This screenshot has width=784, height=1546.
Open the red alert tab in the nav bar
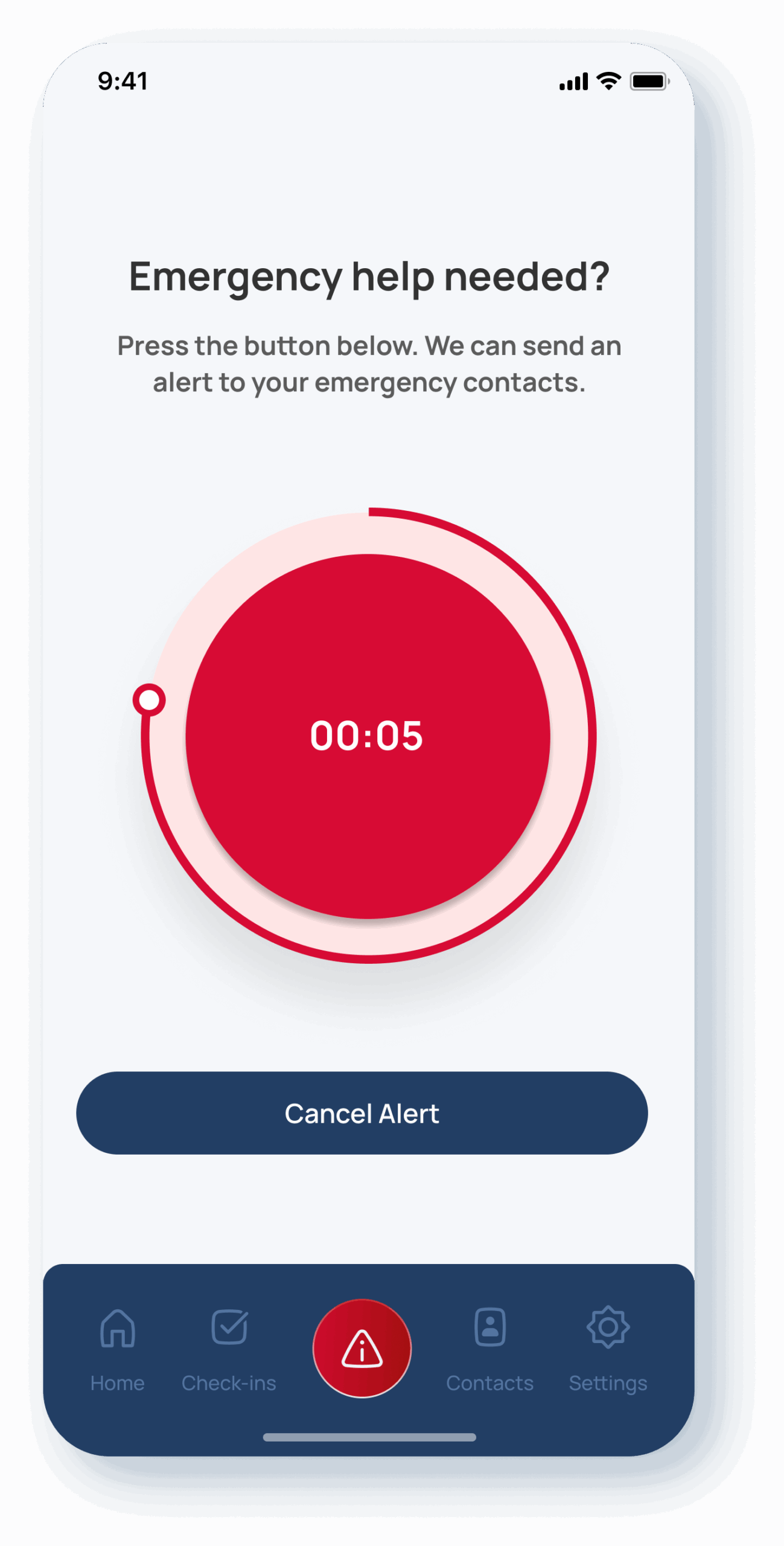[x=362, y=1348]
